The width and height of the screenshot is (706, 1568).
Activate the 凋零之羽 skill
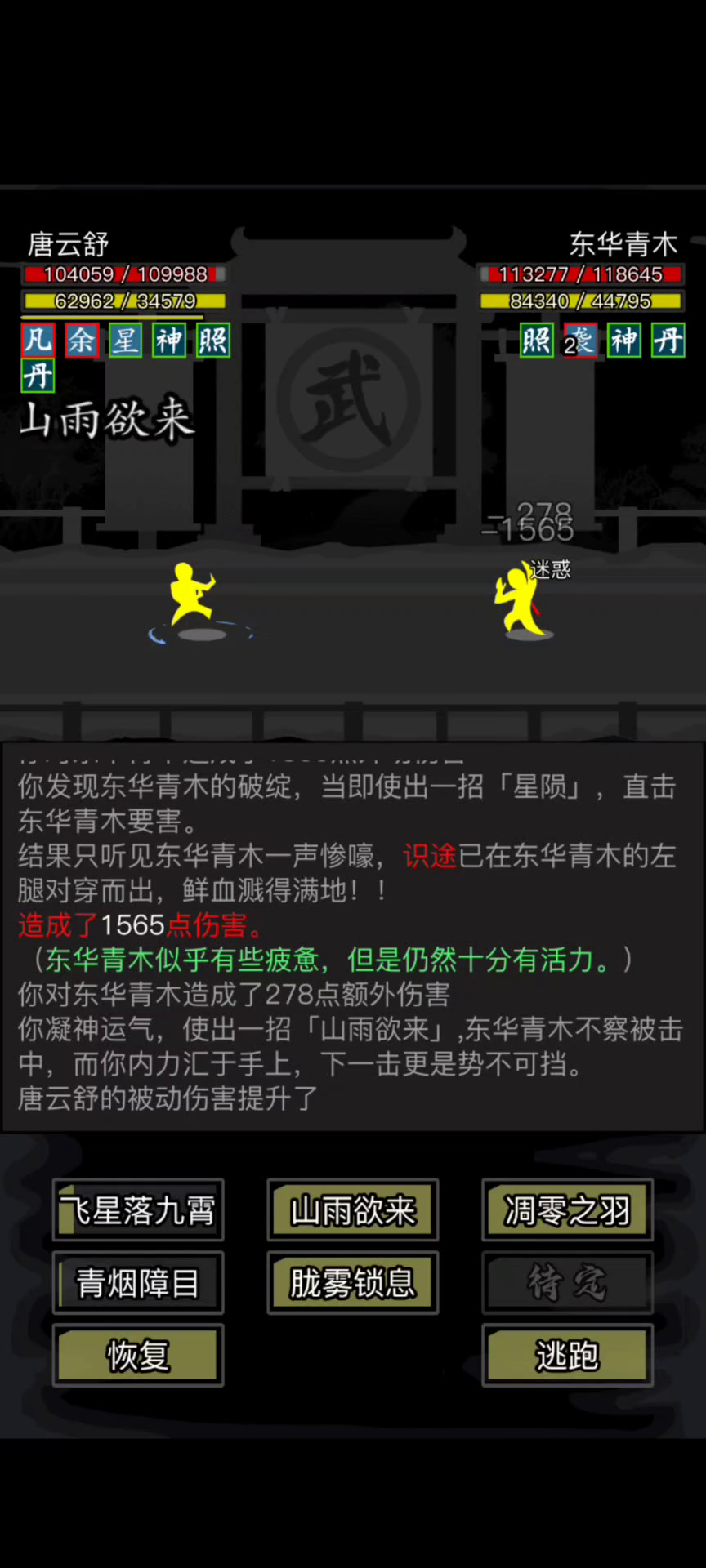pyautogui.click(x=567, y=1210)
